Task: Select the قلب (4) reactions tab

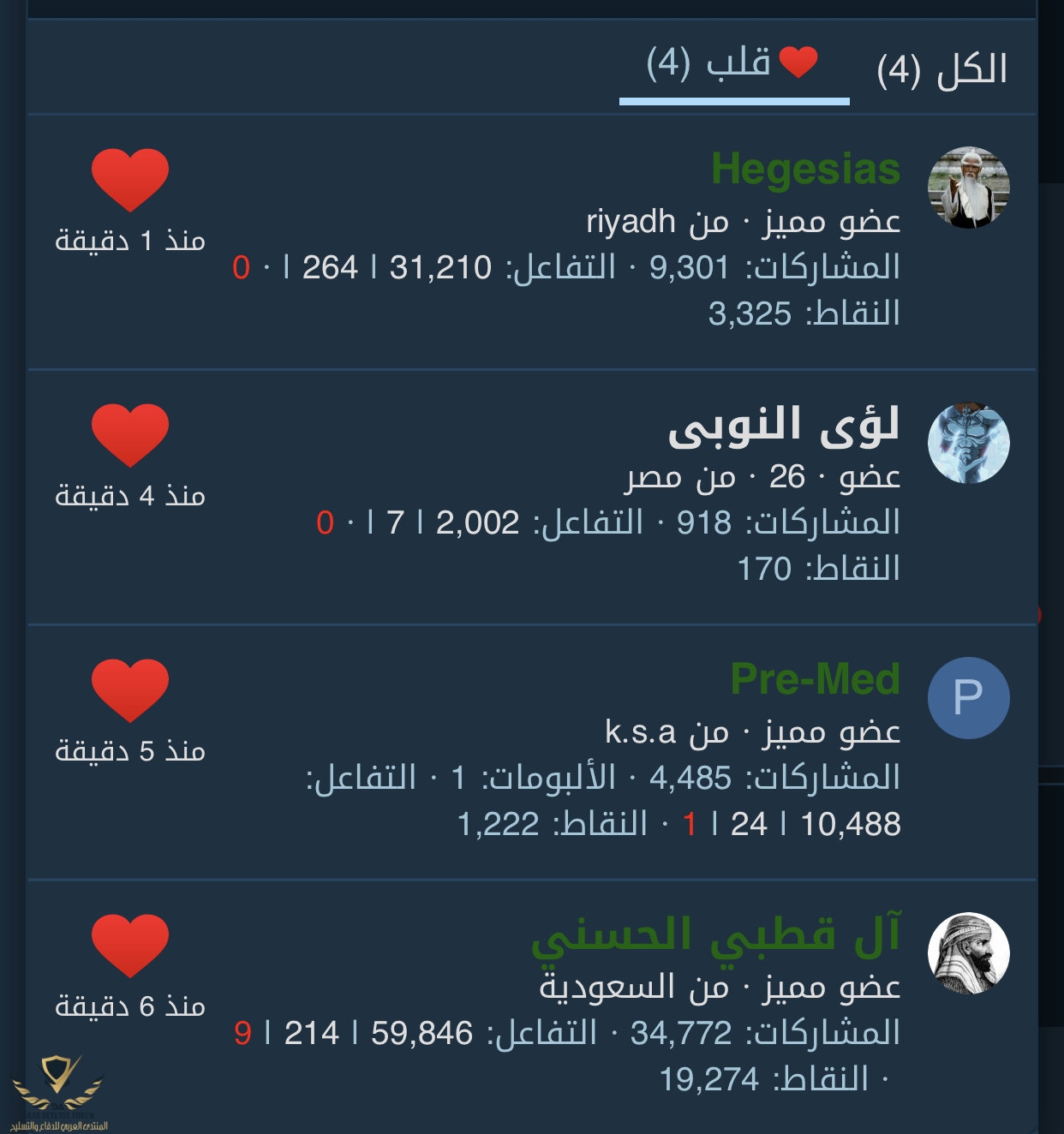Action: pos(733,65)
